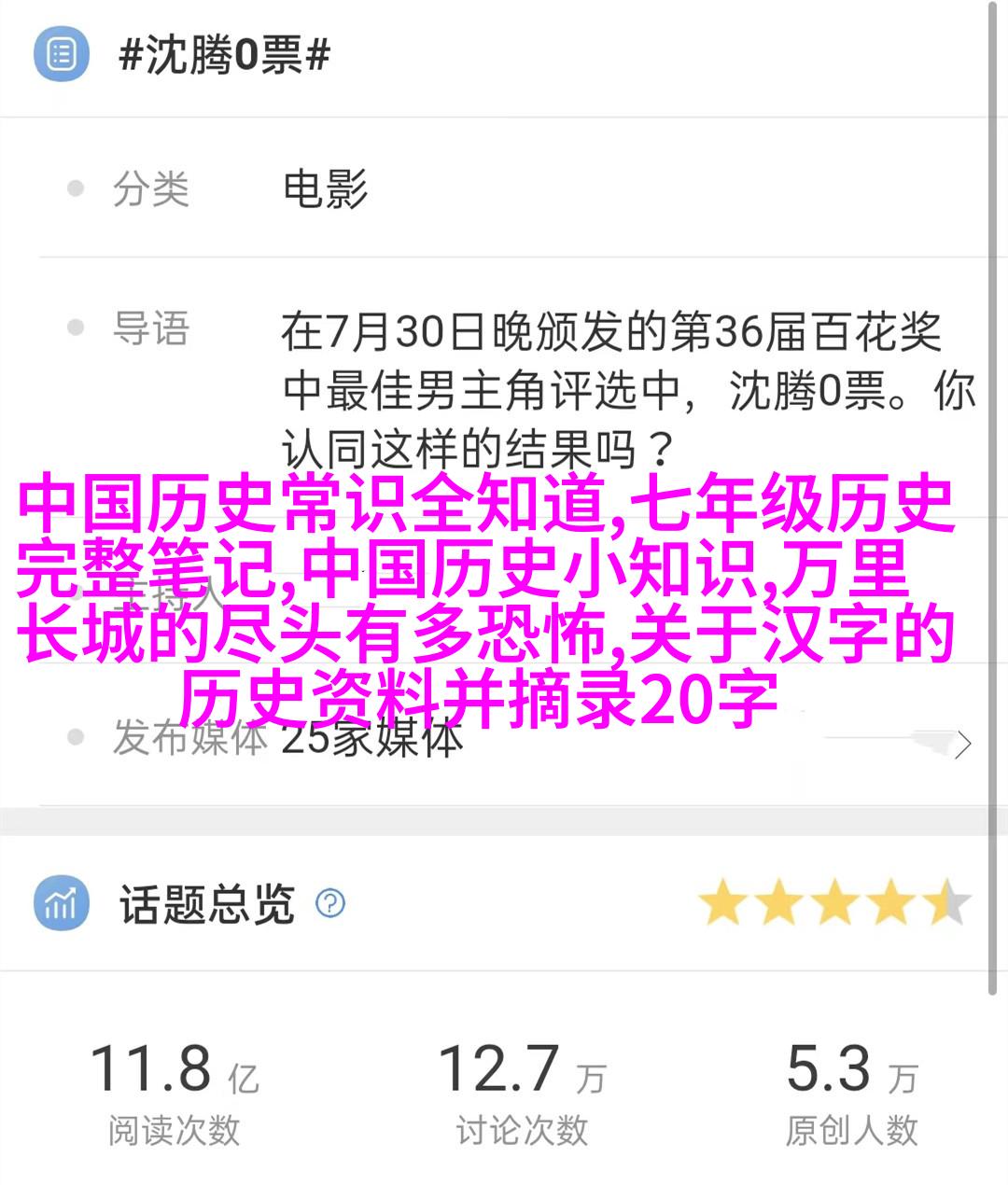Screen dimensions: 1008x1185
Task: Tap the help icon beside 话题总览
Action: pos(330,903)
